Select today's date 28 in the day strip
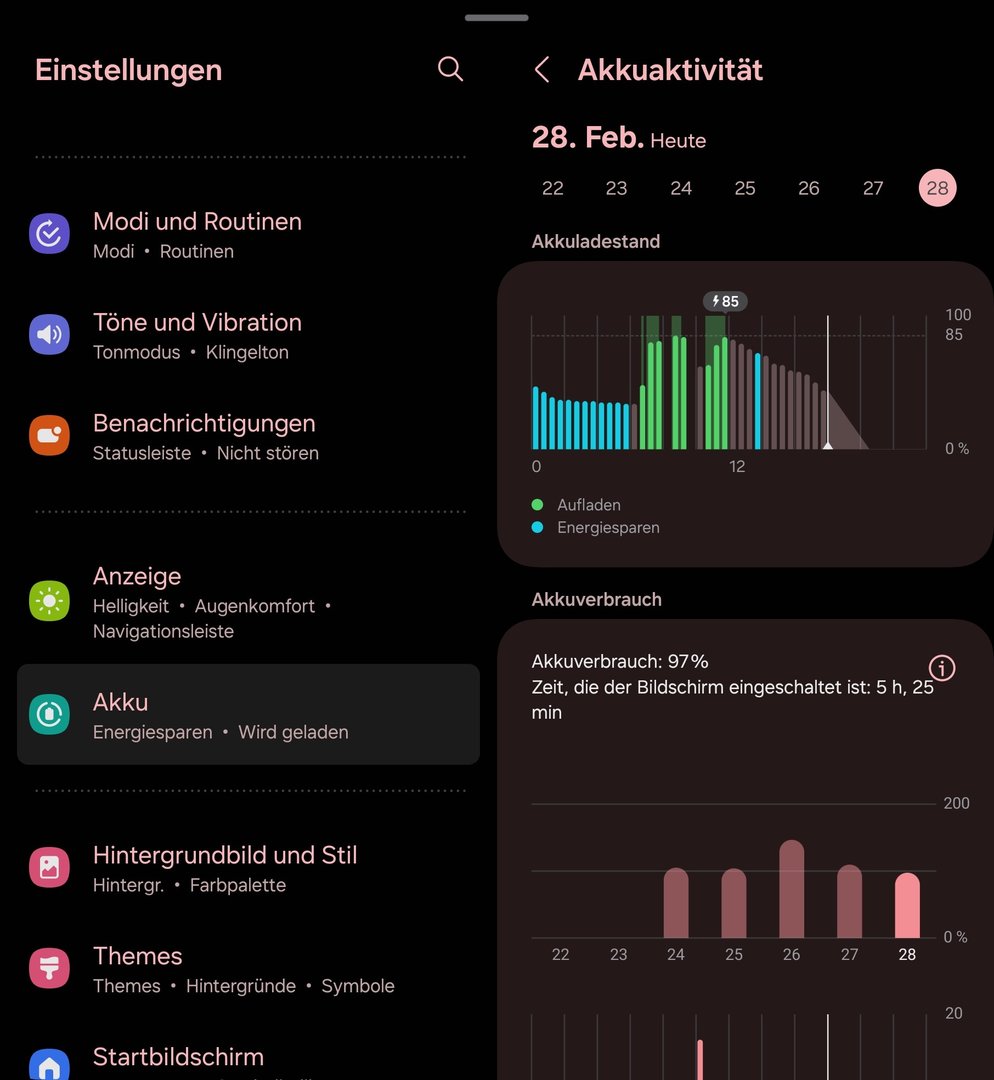 (x=937, y=188)
